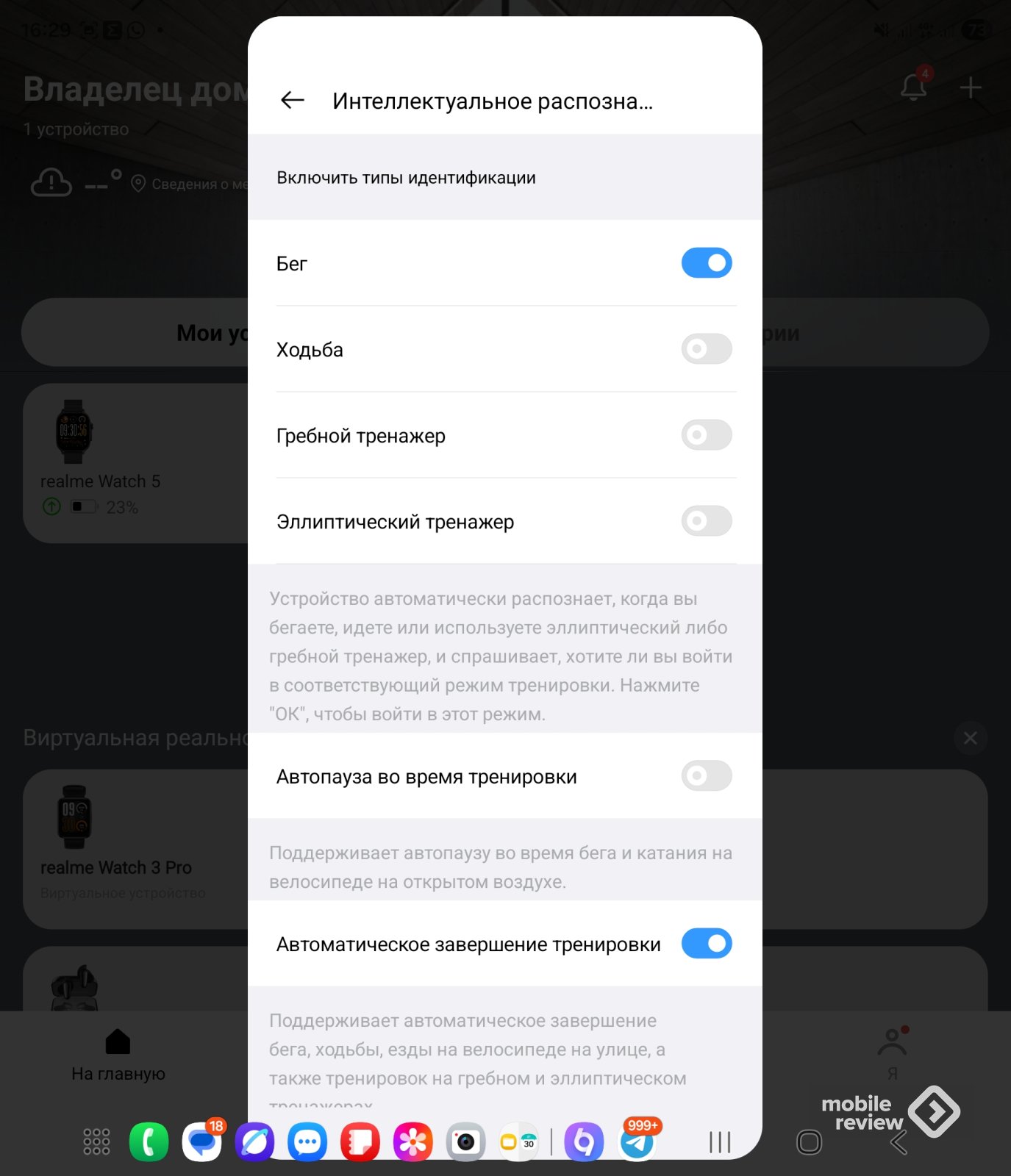The height and width of the screenshot is (1176, 1011).
Task: Disable the Бег recognition switch
Action: click(x=706, y=263)
